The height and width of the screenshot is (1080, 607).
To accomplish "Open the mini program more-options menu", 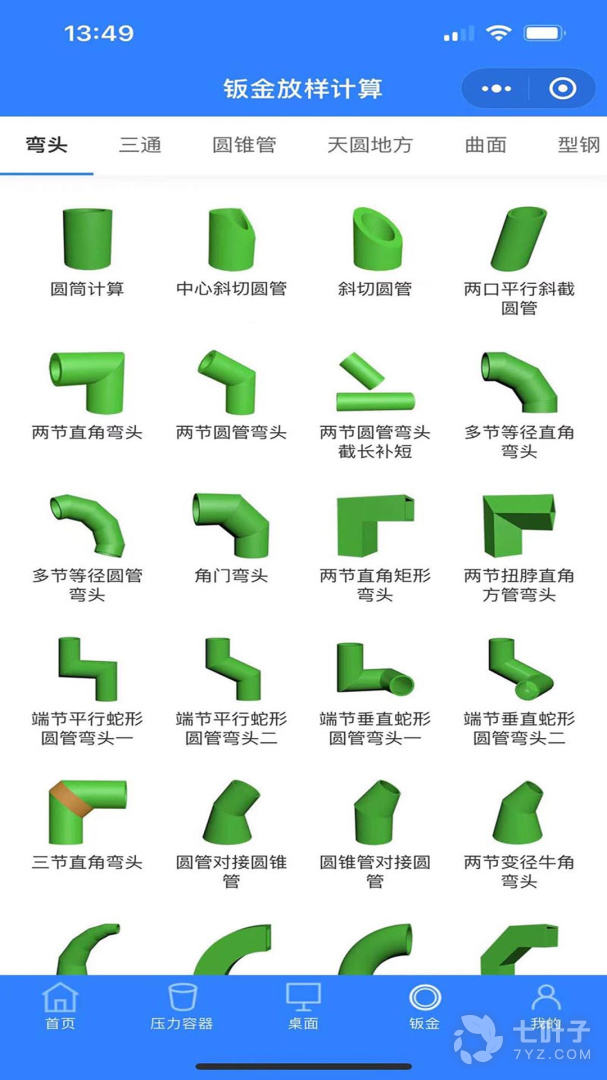I will [496, 89].
